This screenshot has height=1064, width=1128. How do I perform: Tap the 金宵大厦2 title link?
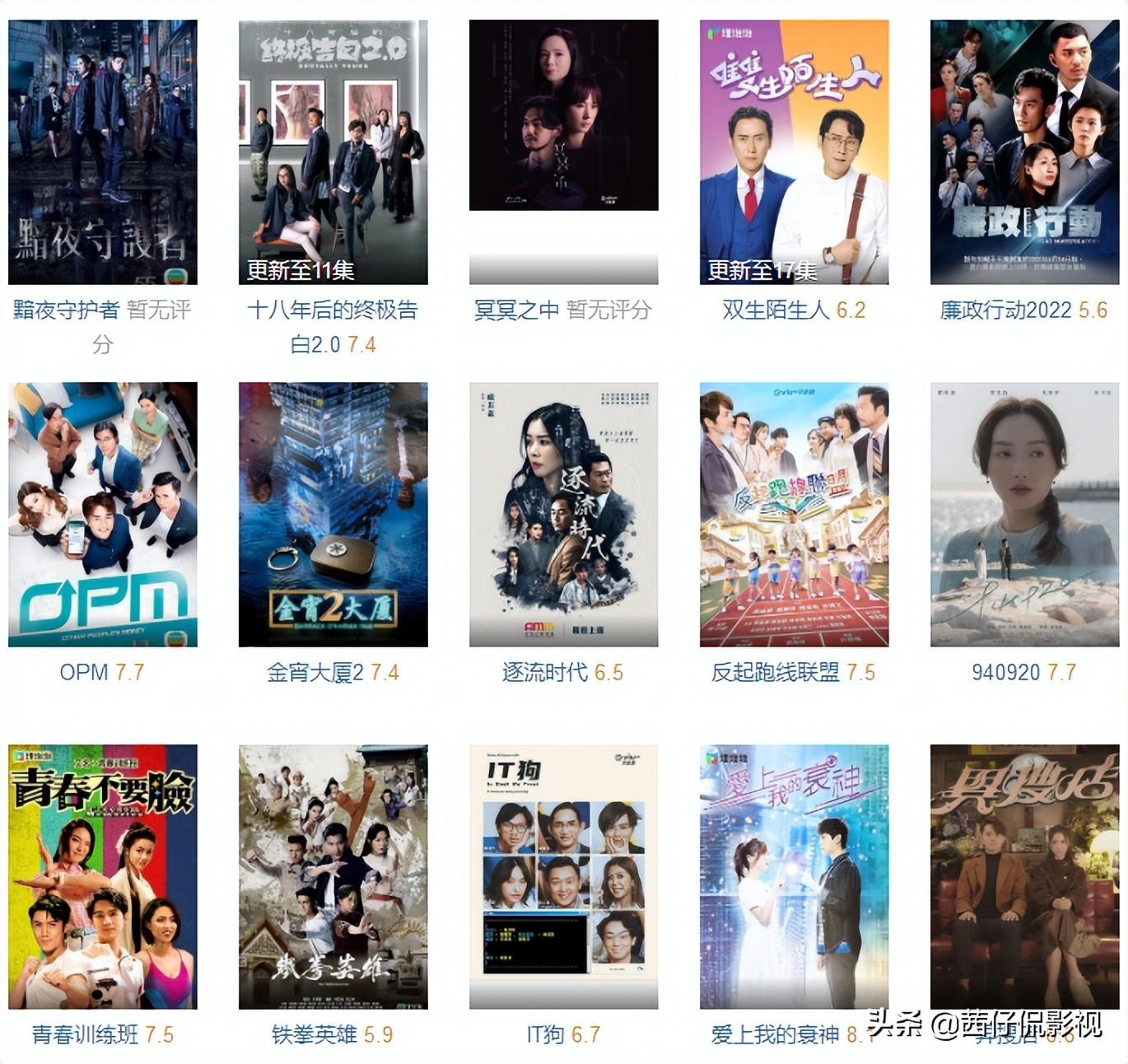coord(315,673)
